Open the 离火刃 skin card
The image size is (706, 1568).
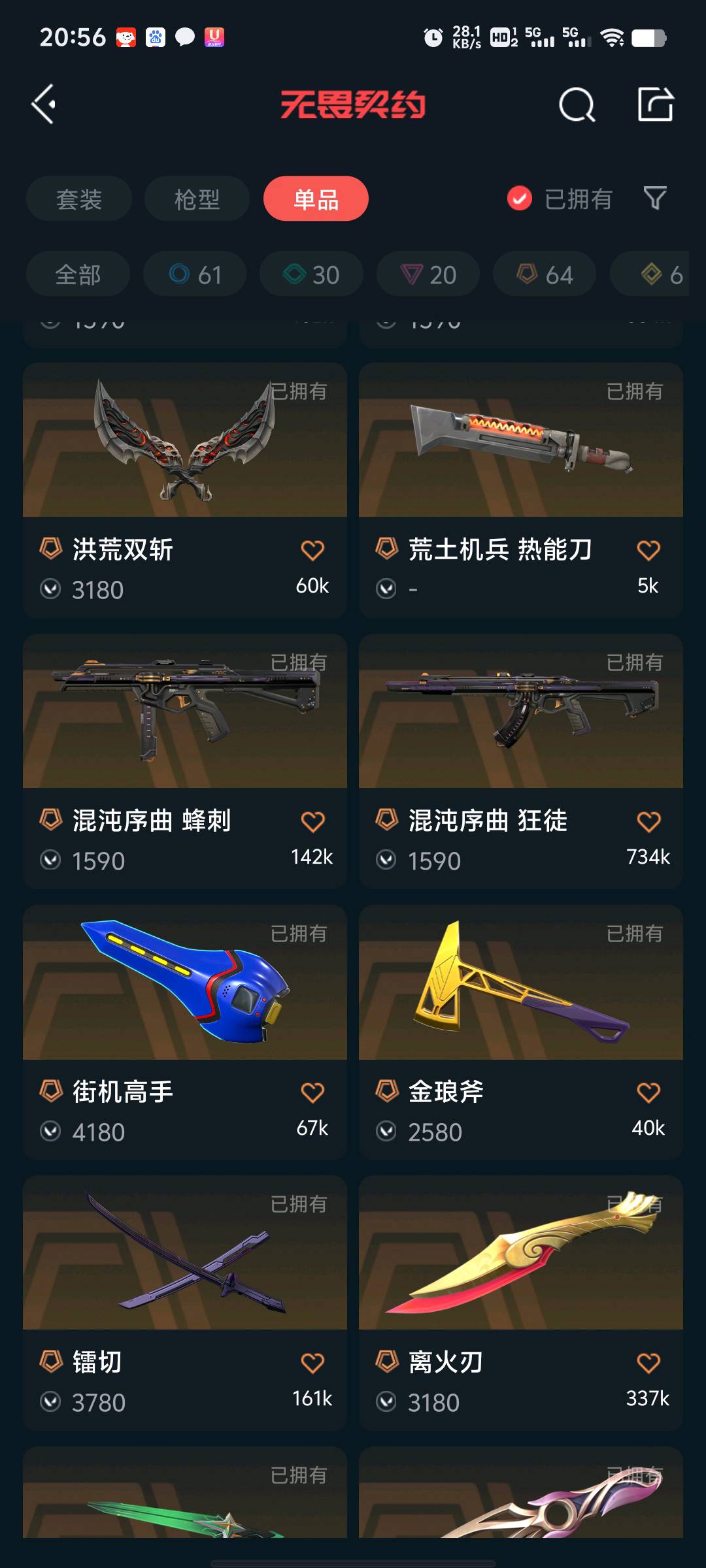(521, 1303)
